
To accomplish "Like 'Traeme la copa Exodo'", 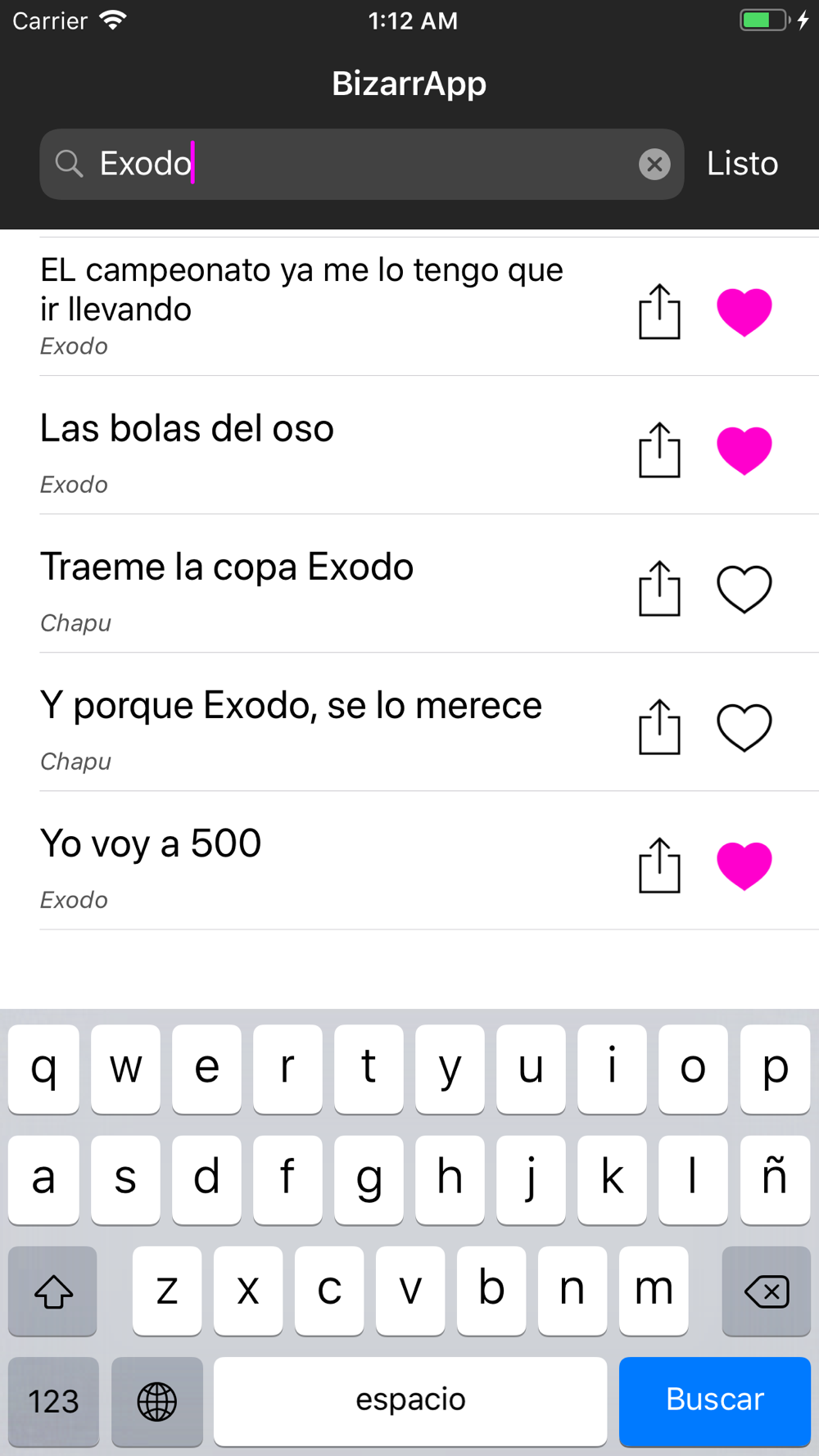I will click(744, 589).
